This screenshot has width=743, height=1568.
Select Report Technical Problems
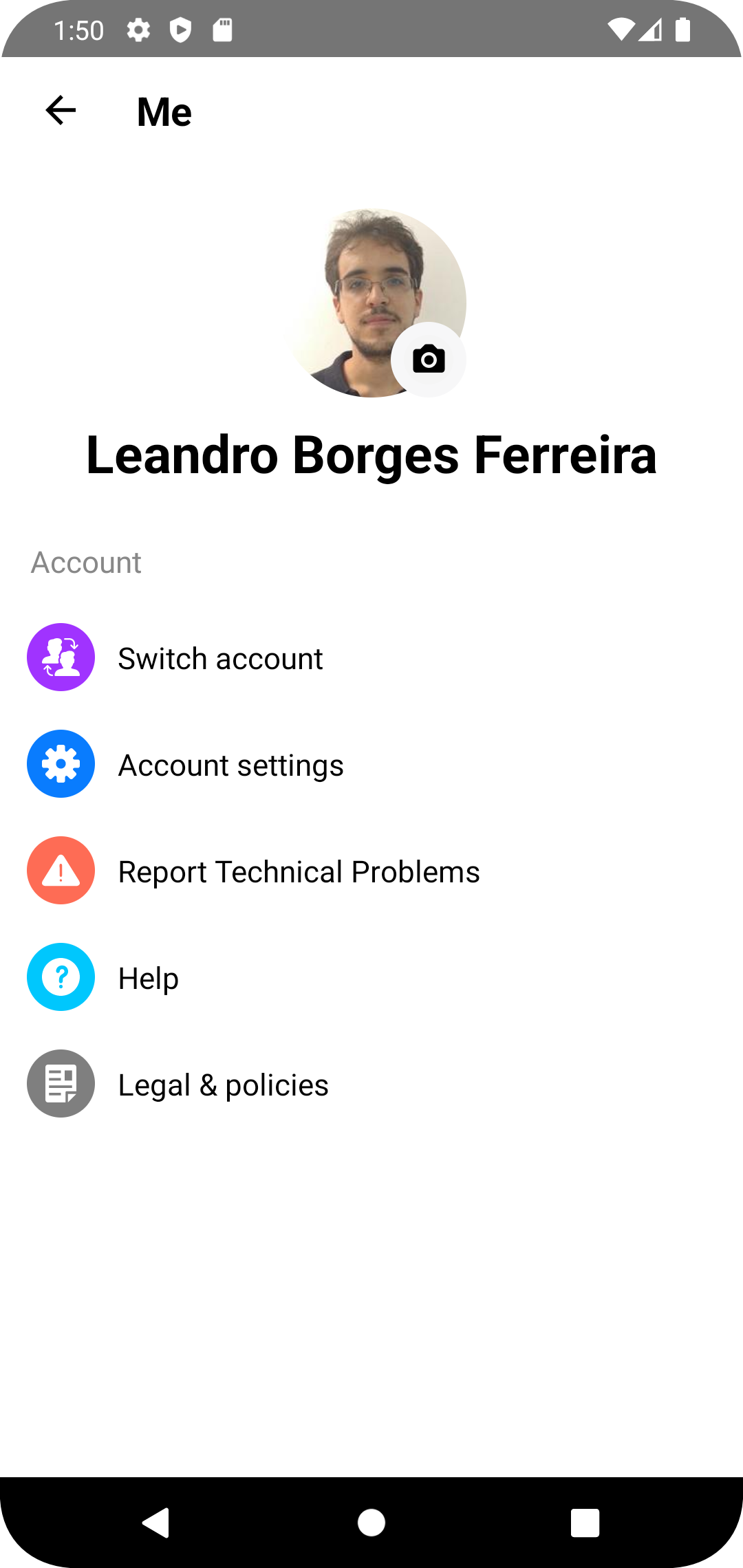click(299, 871)
